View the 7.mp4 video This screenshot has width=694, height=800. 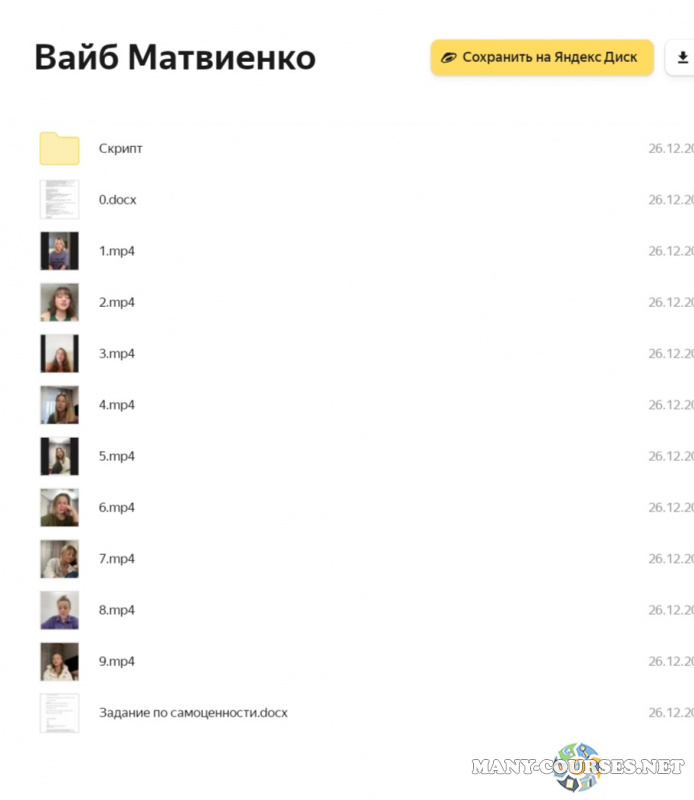click(x=116, y=559)
